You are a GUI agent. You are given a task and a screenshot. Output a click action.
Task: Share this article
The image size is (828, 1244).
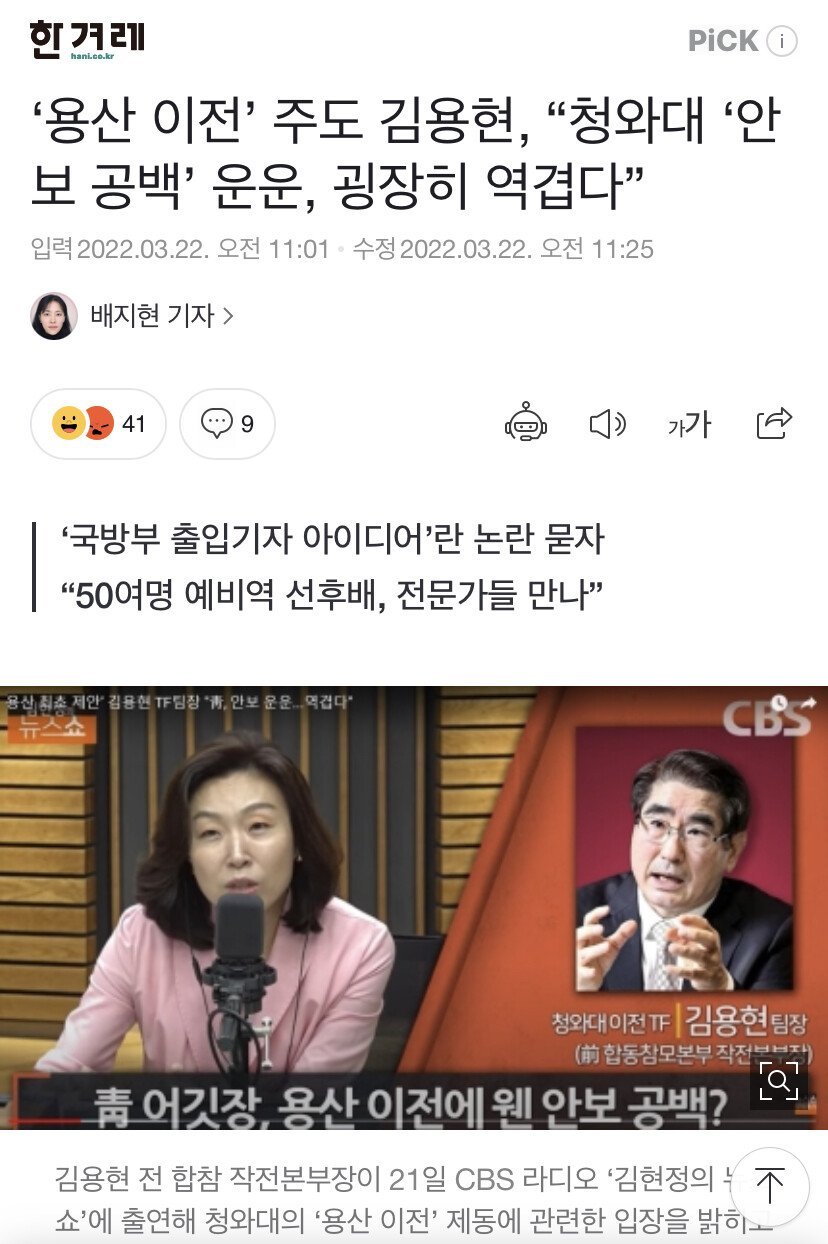tap(774, 424)
